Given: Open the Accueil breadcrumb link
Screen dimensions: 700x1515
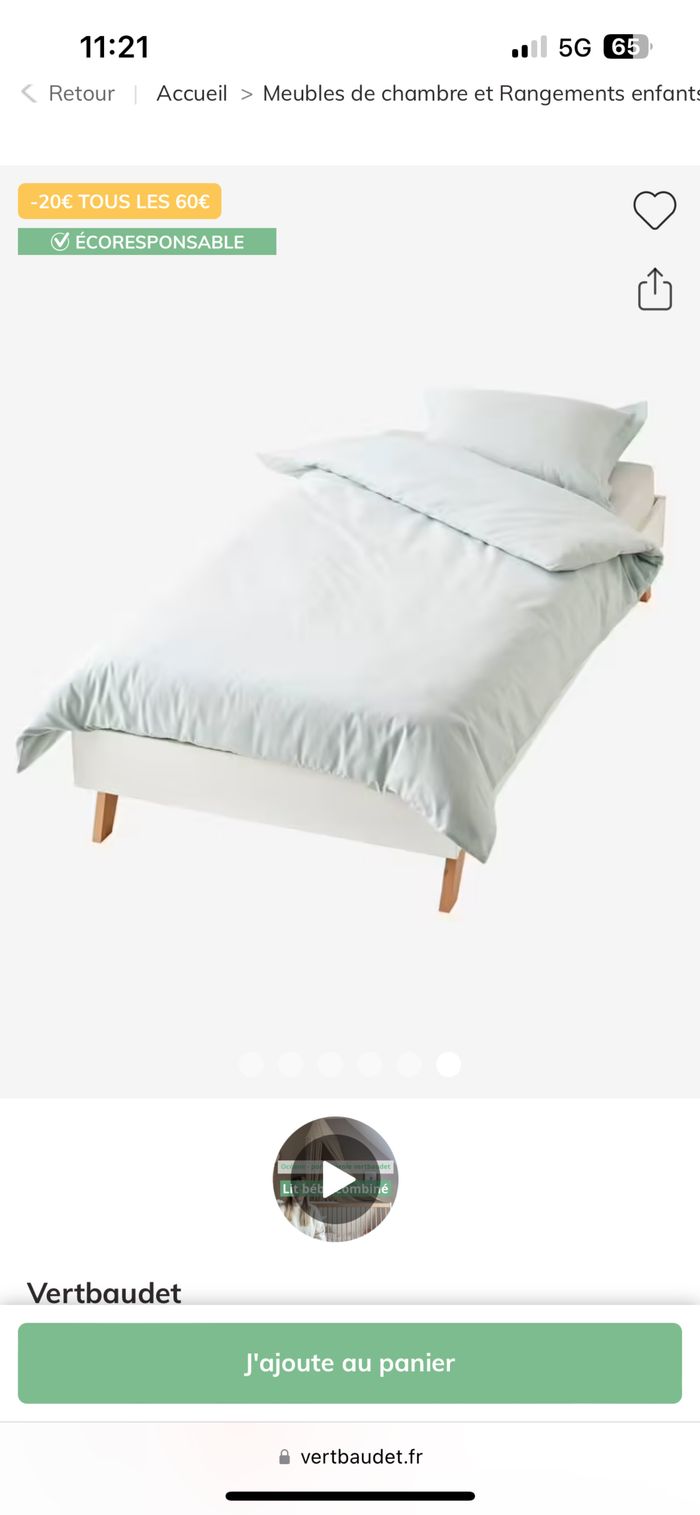Looking at the screenshot, I should click(x=191, y=94).
